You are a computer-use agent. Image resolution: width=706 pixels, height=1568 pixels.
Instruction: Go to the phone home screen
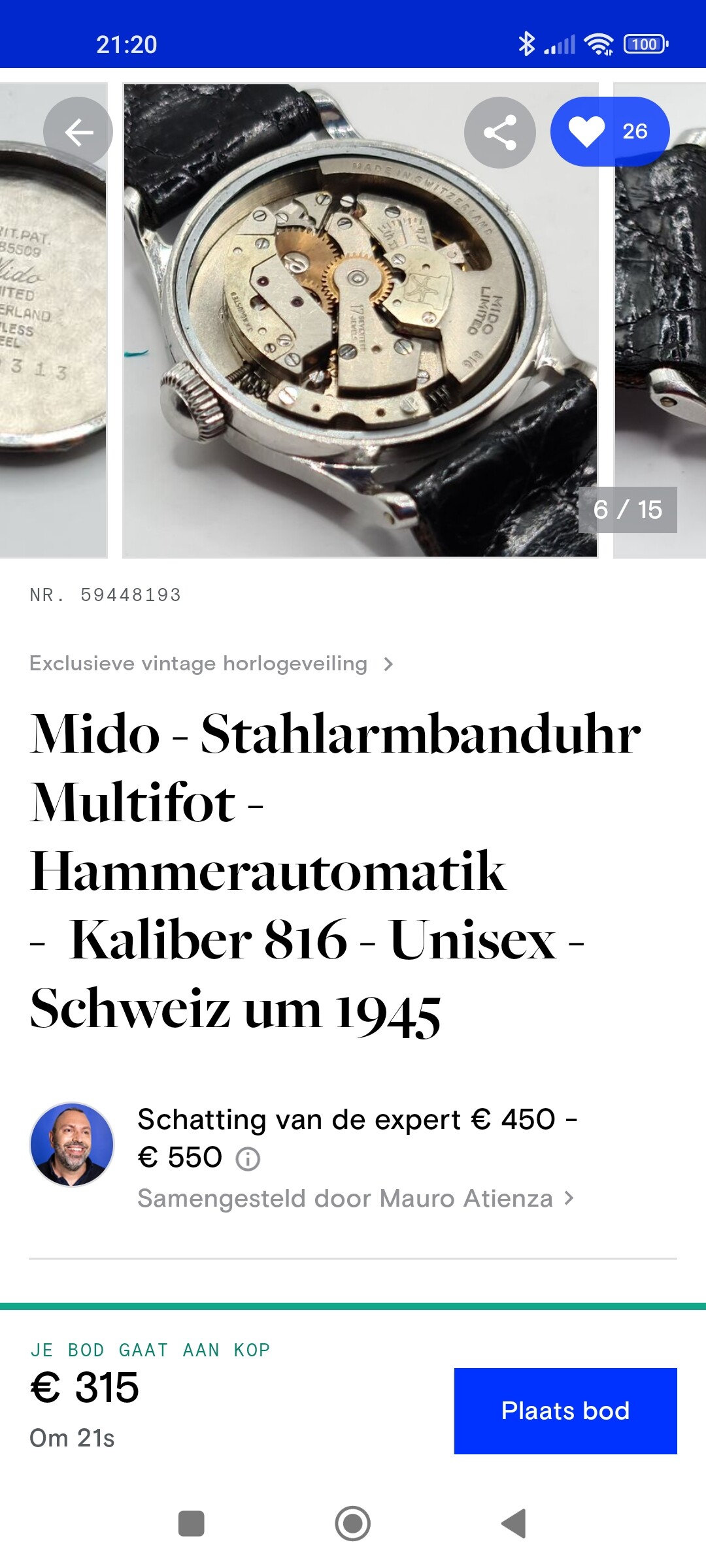tap(353, 1524)
